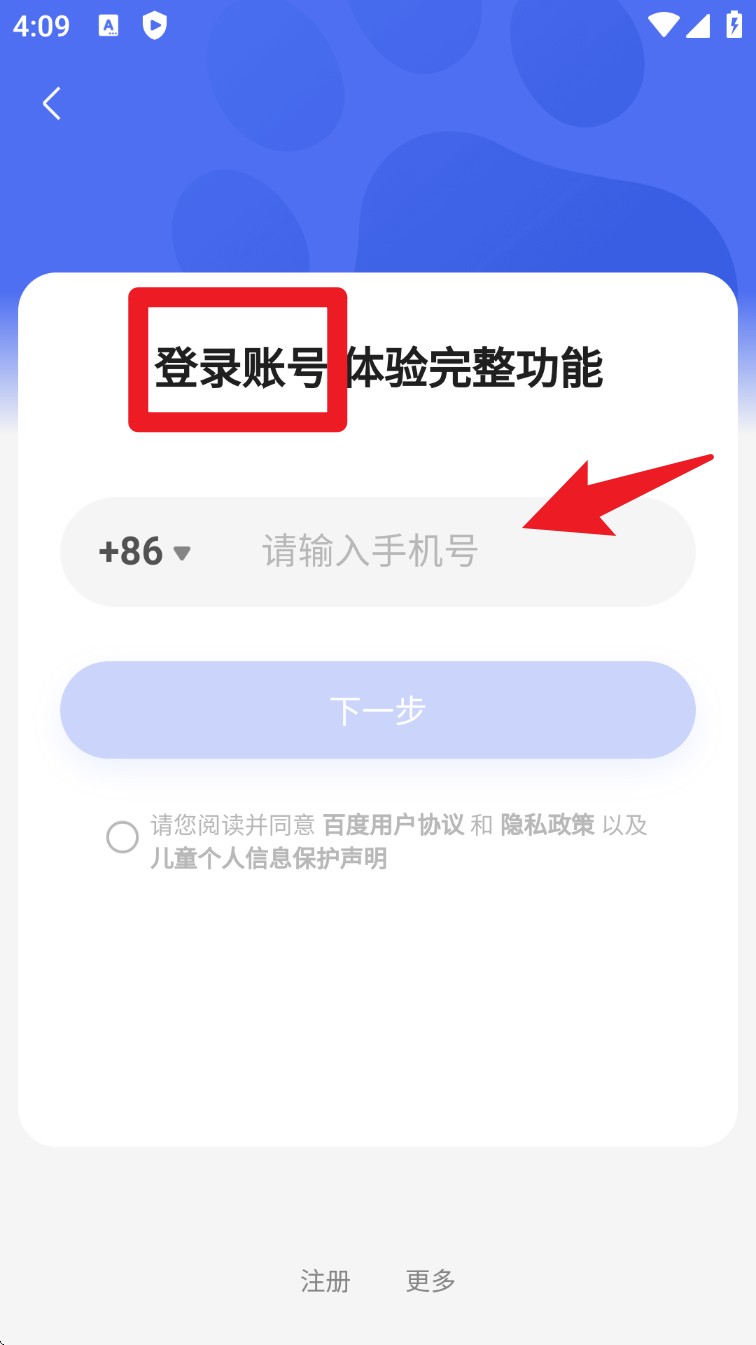Open 儿童个人信息保护声明 link
The image size is (756, 1345).
pos(268,858)
